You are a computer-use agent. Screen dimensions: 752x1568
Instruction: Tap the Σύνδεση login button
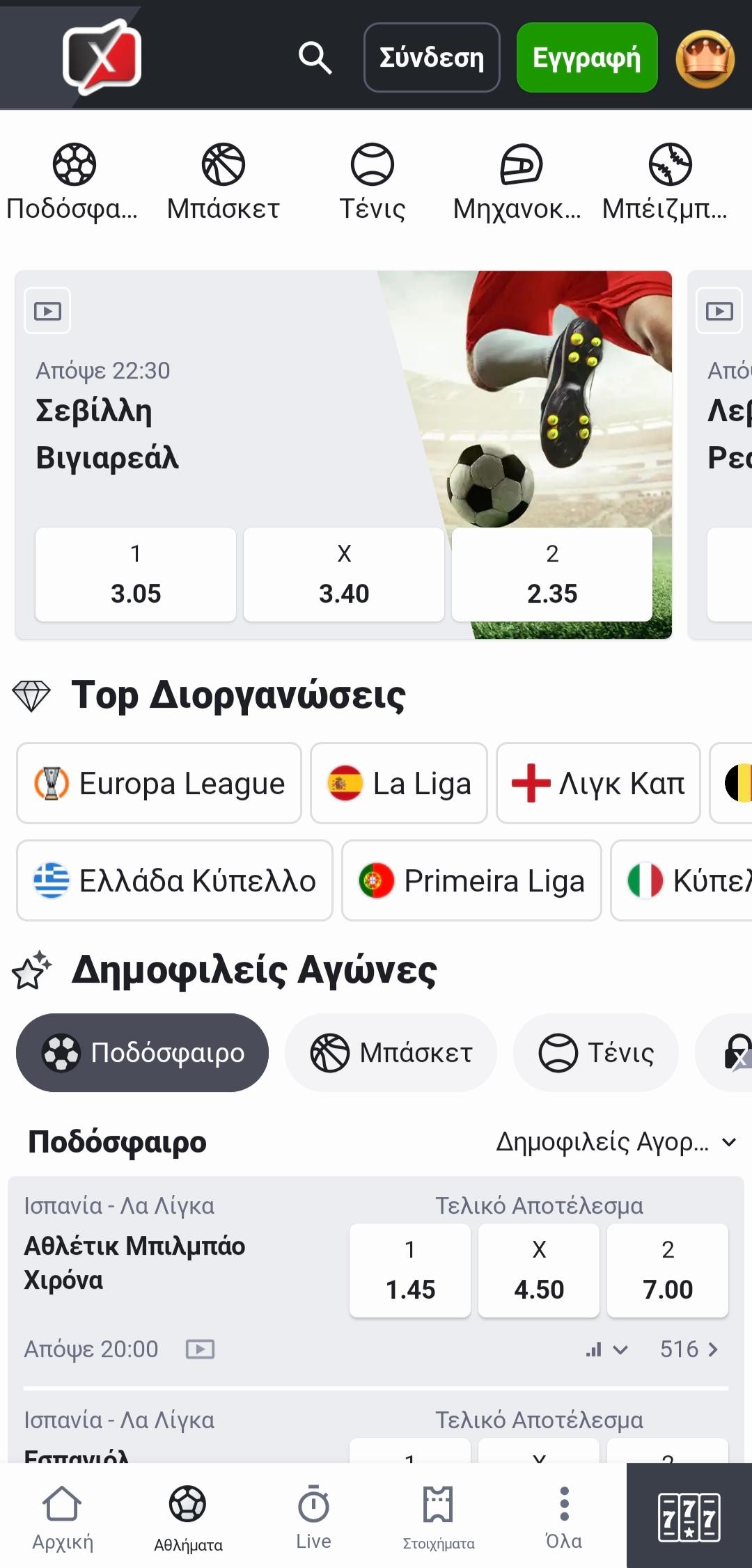point(432,58)
